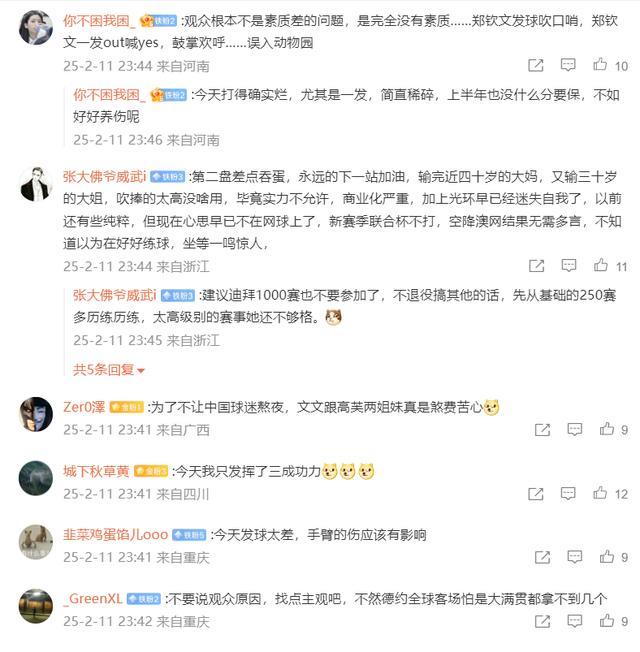Open 城下秋草黄's profile avatar
Screen dimensions: 640x652
pos(36,478)
